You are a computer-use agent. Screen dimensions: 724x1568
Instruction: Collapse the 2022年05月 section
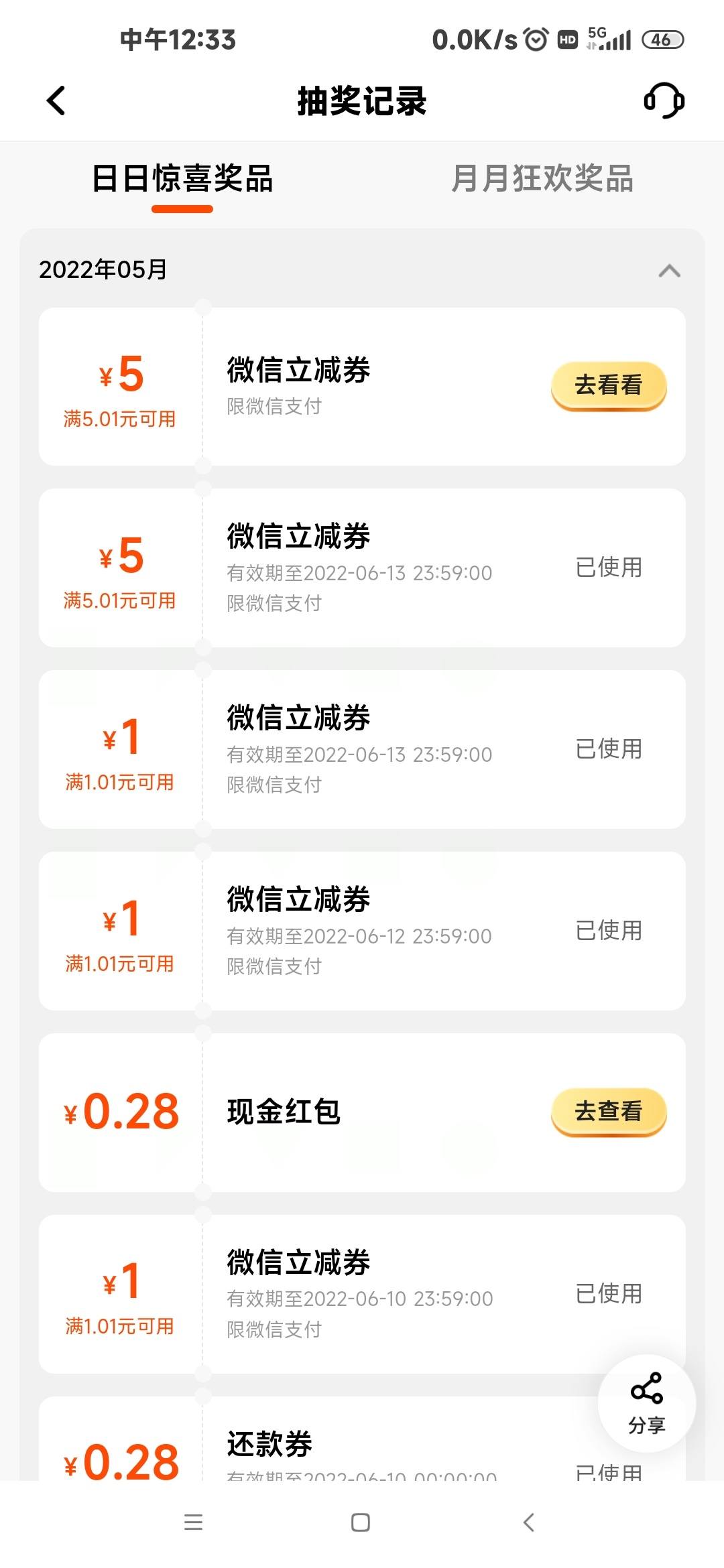click(x=669, y=271)
